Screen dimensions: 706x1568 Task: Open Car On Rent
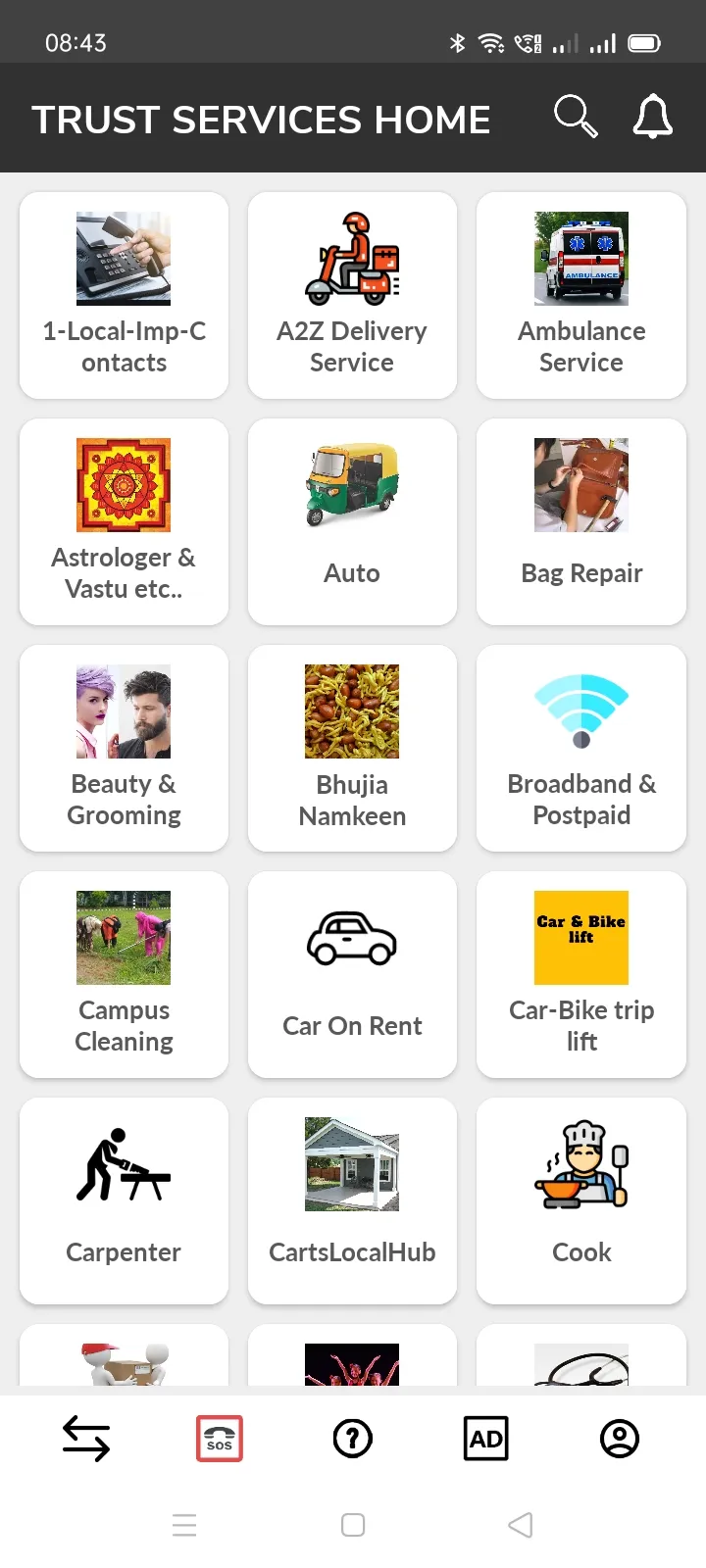click(352, 974)
